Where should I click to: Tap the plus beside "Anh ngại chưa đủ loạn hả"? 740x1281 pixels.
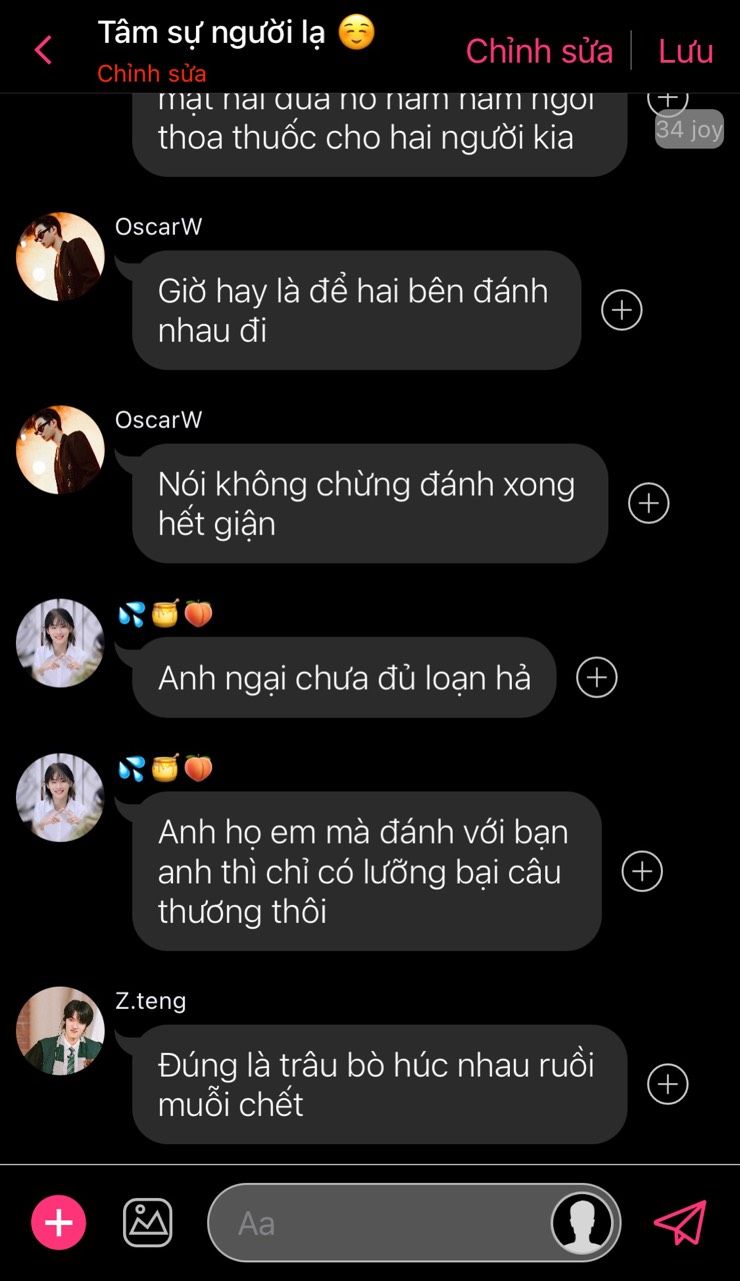pos(597,677)
